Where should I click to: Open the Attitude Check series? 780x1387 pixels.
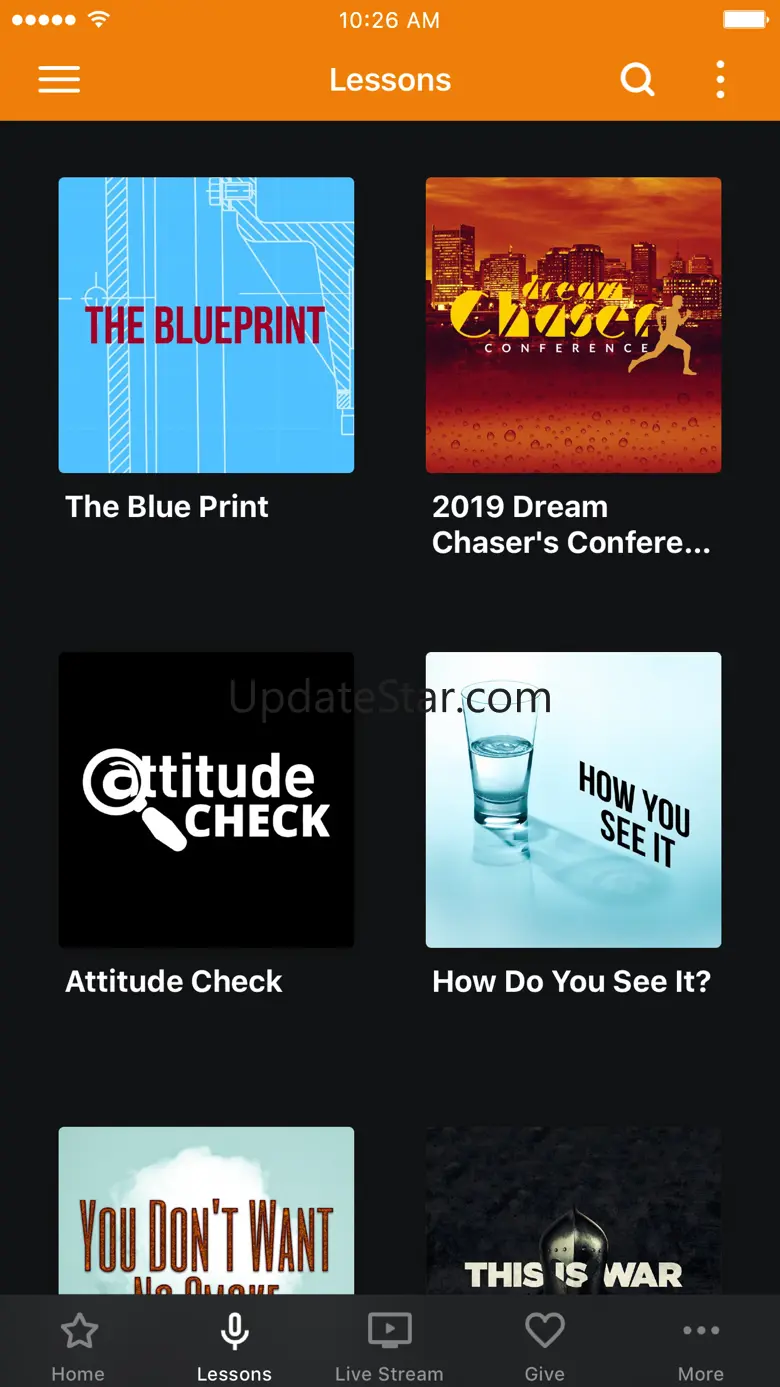(x=206, y=799)
